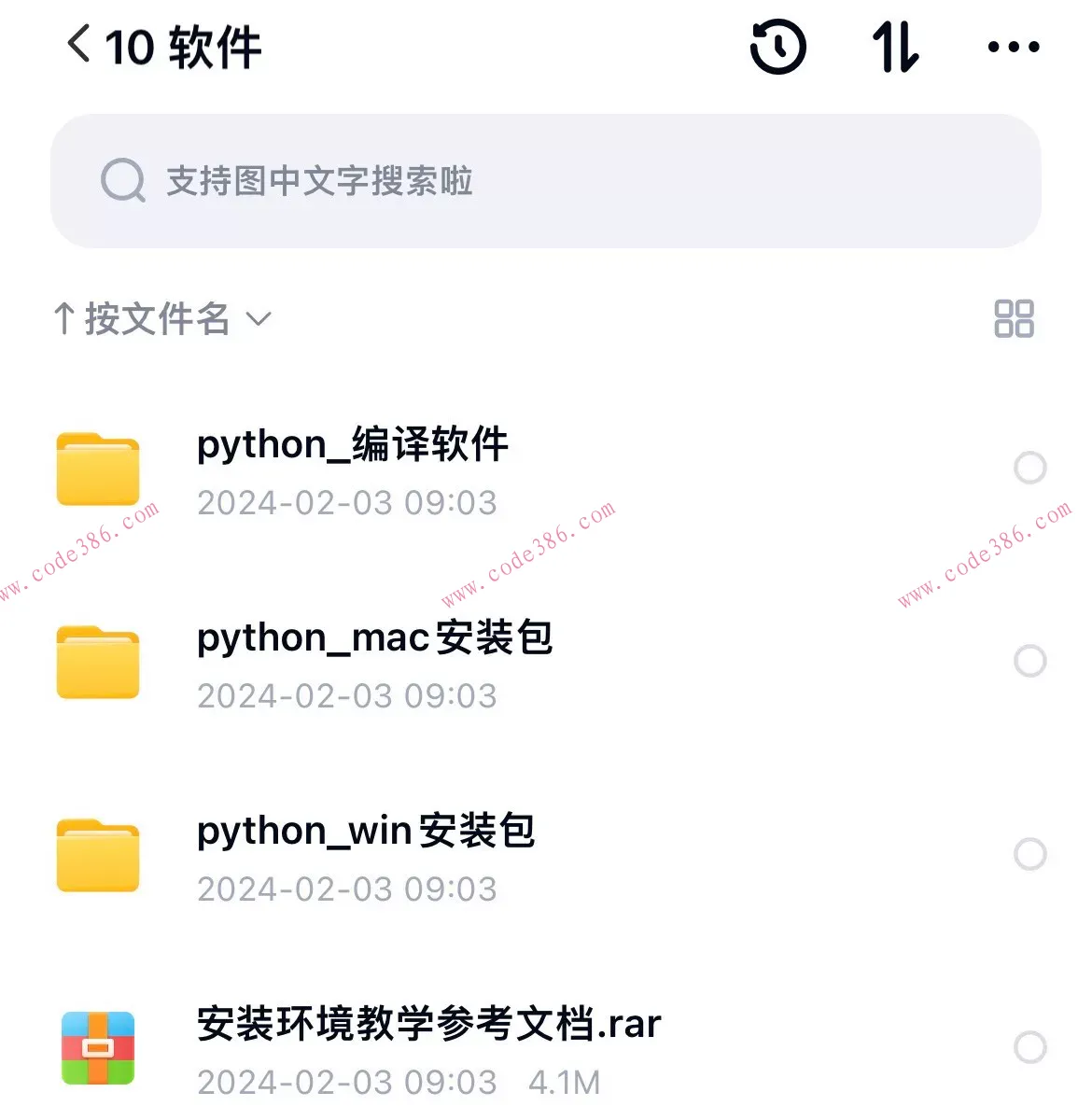This screenshot has height=1106, width=1092.
Task: Select the circle next to python_win安装包
Action: [x=1029, y=853]
